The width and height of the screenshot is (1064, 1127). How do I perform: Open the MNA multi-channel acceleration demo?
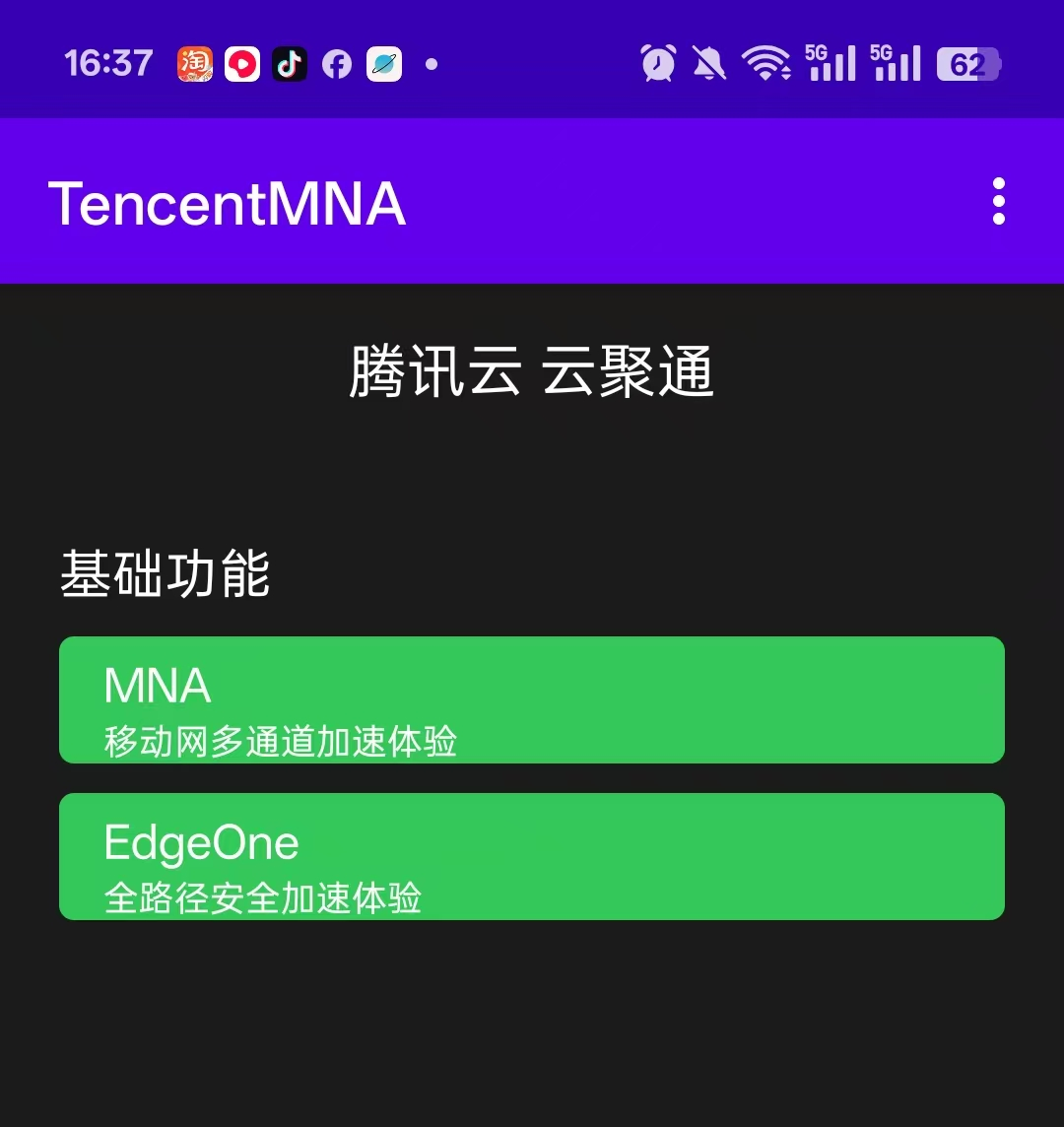click(531, 699)
